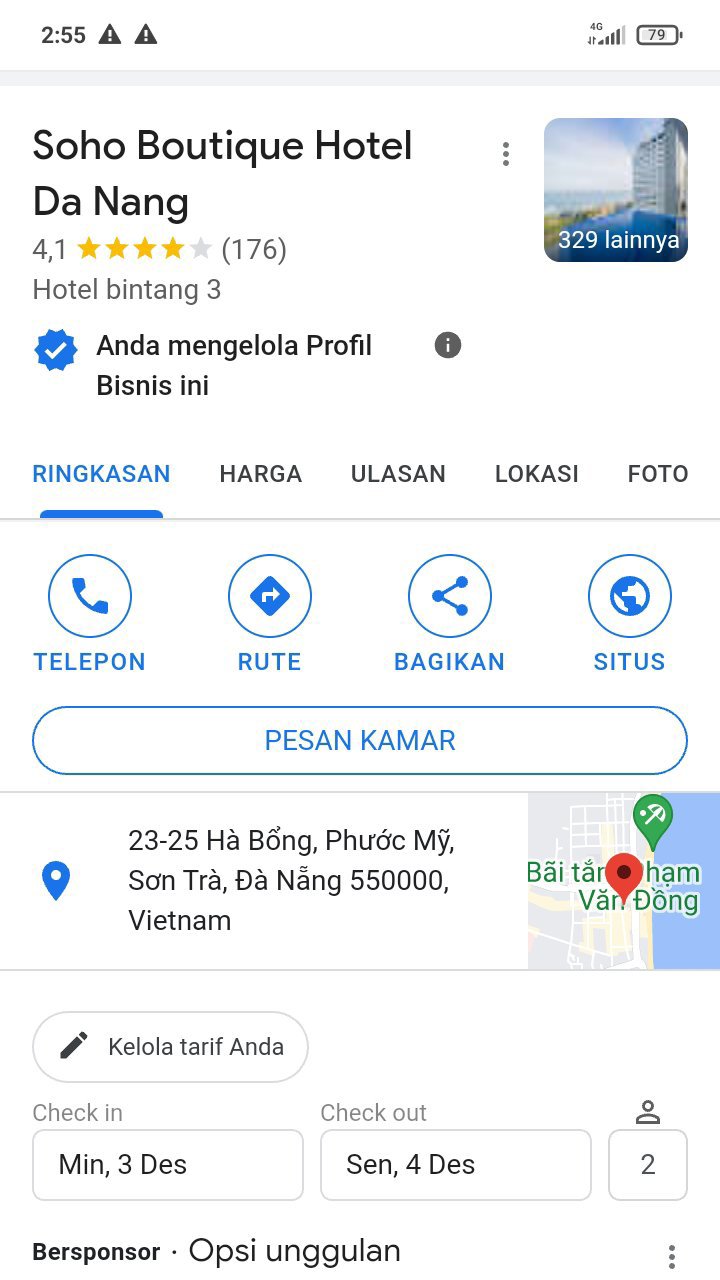Switch to the HARGA tab
Screen dimensions: 720x1280
(260, 474)
